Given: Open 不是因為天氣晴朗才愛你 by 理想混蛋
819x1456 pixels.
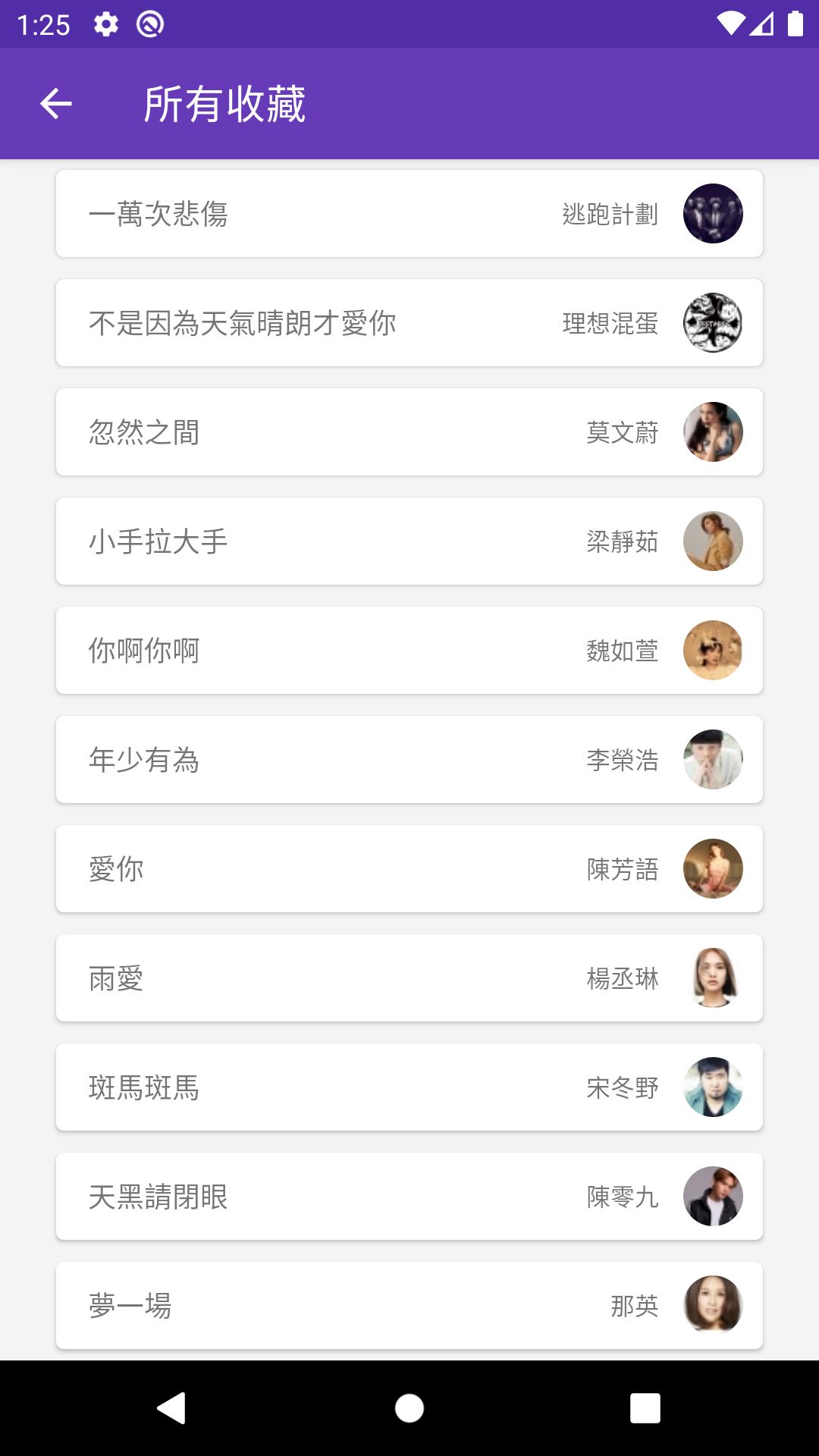Looking at the screenshot, I should click(x=409, y=323).
